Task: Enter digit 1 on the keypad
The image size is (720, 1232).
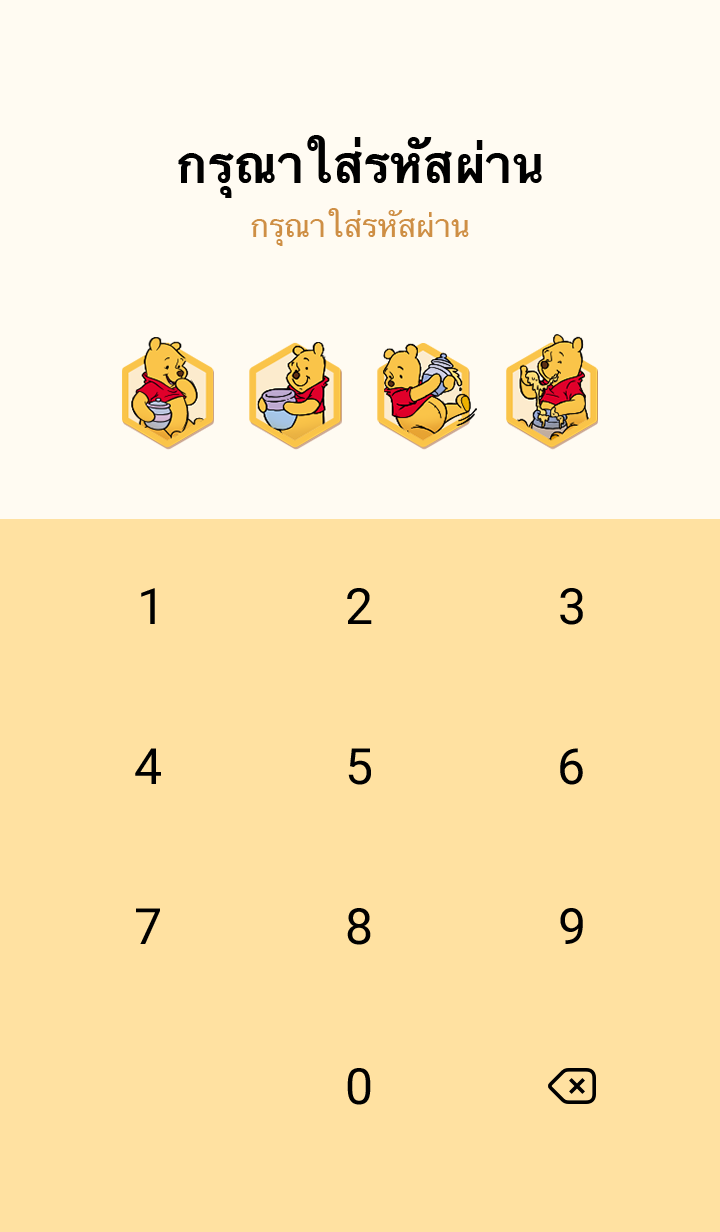Action: 149,607
